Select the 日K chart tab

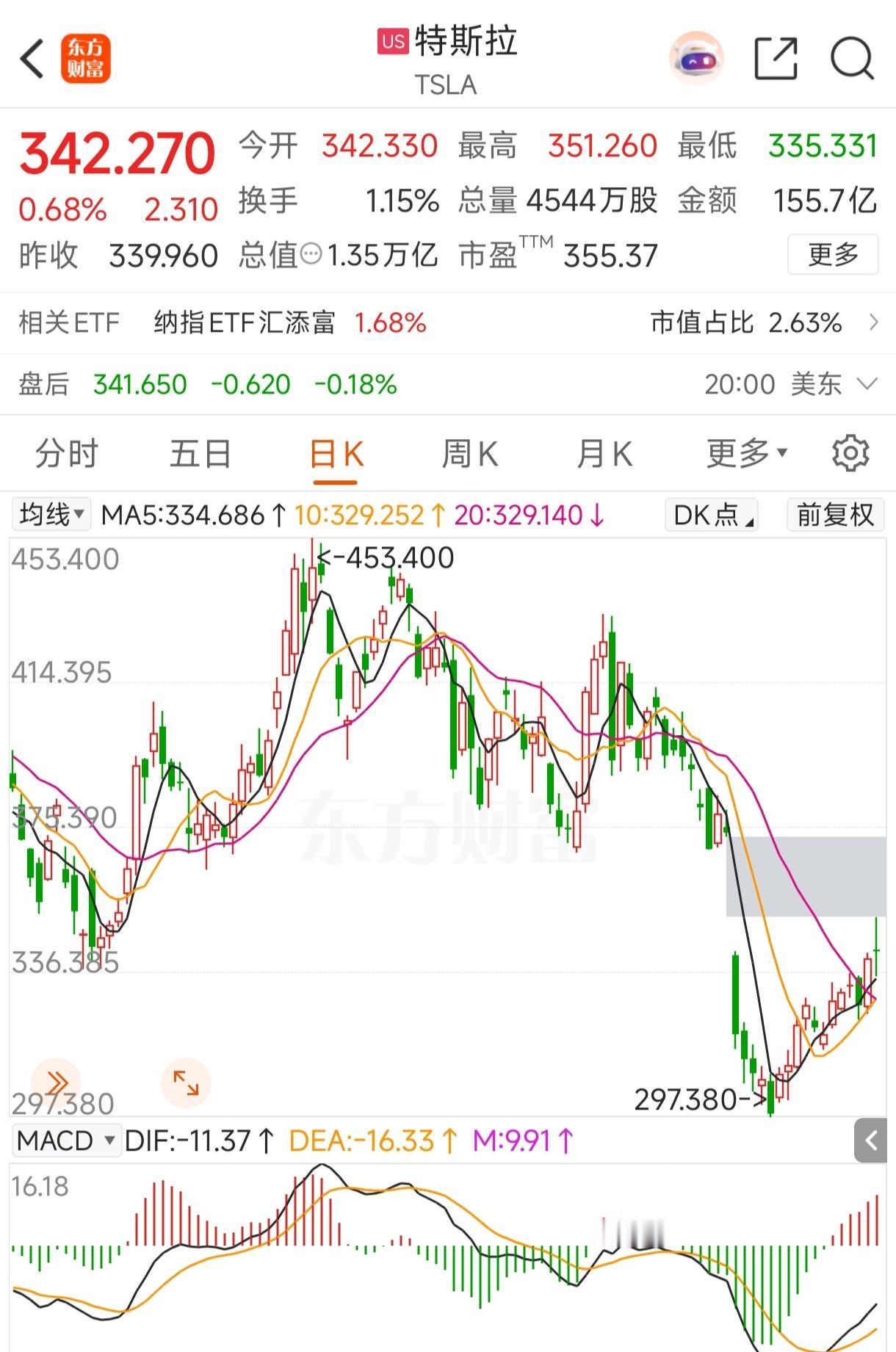point(336,454)
